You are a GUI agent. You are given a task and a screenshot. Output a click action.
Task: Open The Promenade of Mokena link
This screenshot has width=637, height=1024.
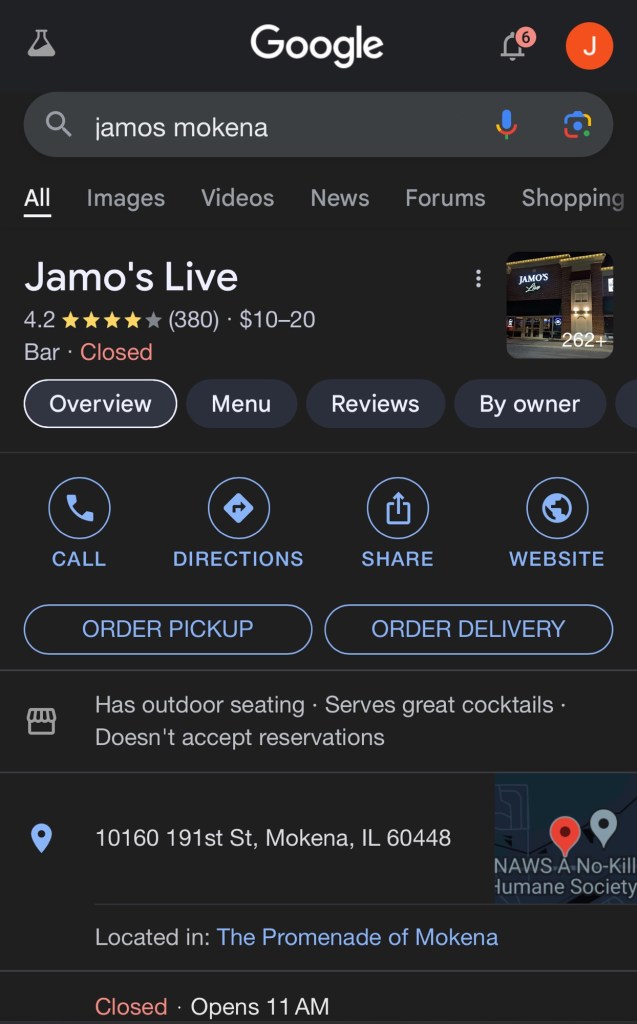(357, 937)
